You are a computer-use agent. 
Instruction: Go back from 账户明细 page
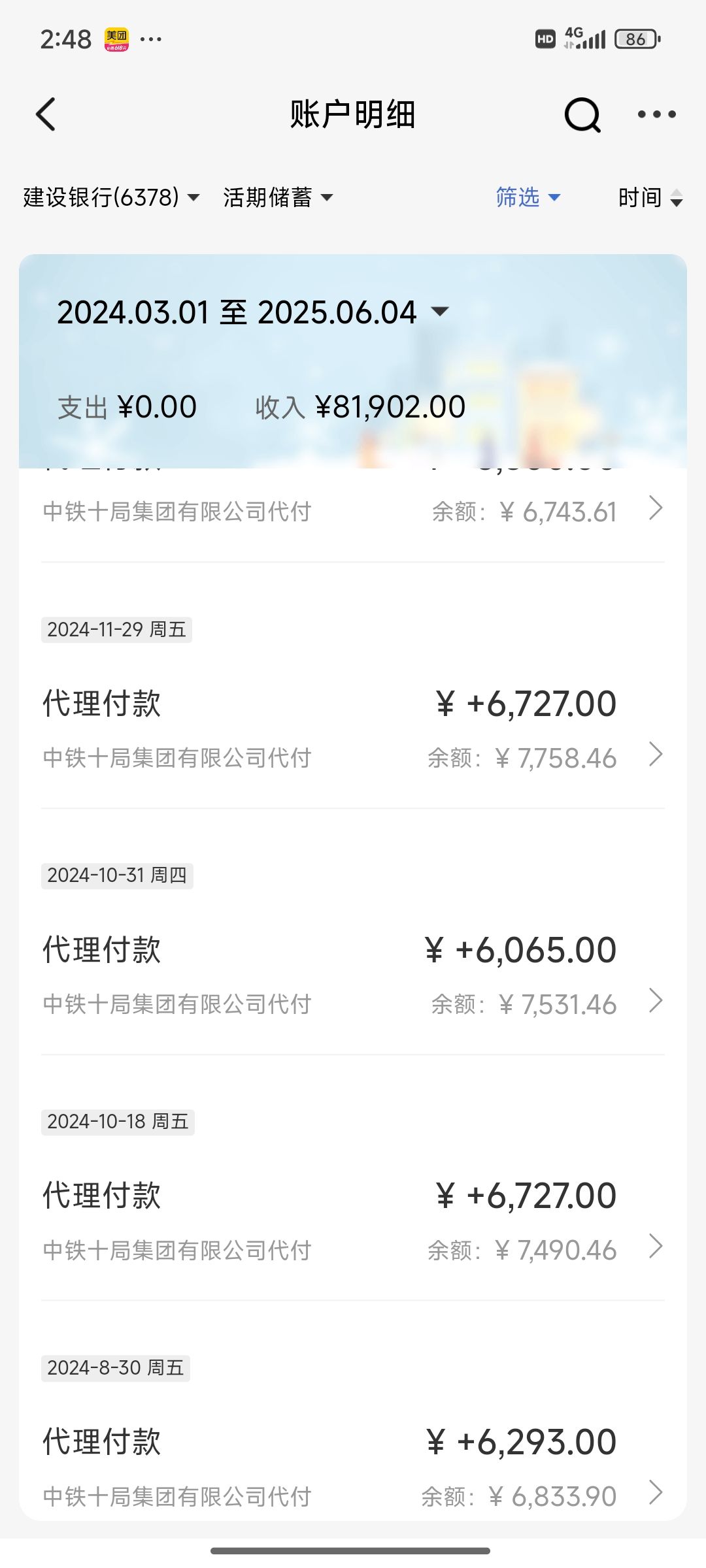(46, 115)
